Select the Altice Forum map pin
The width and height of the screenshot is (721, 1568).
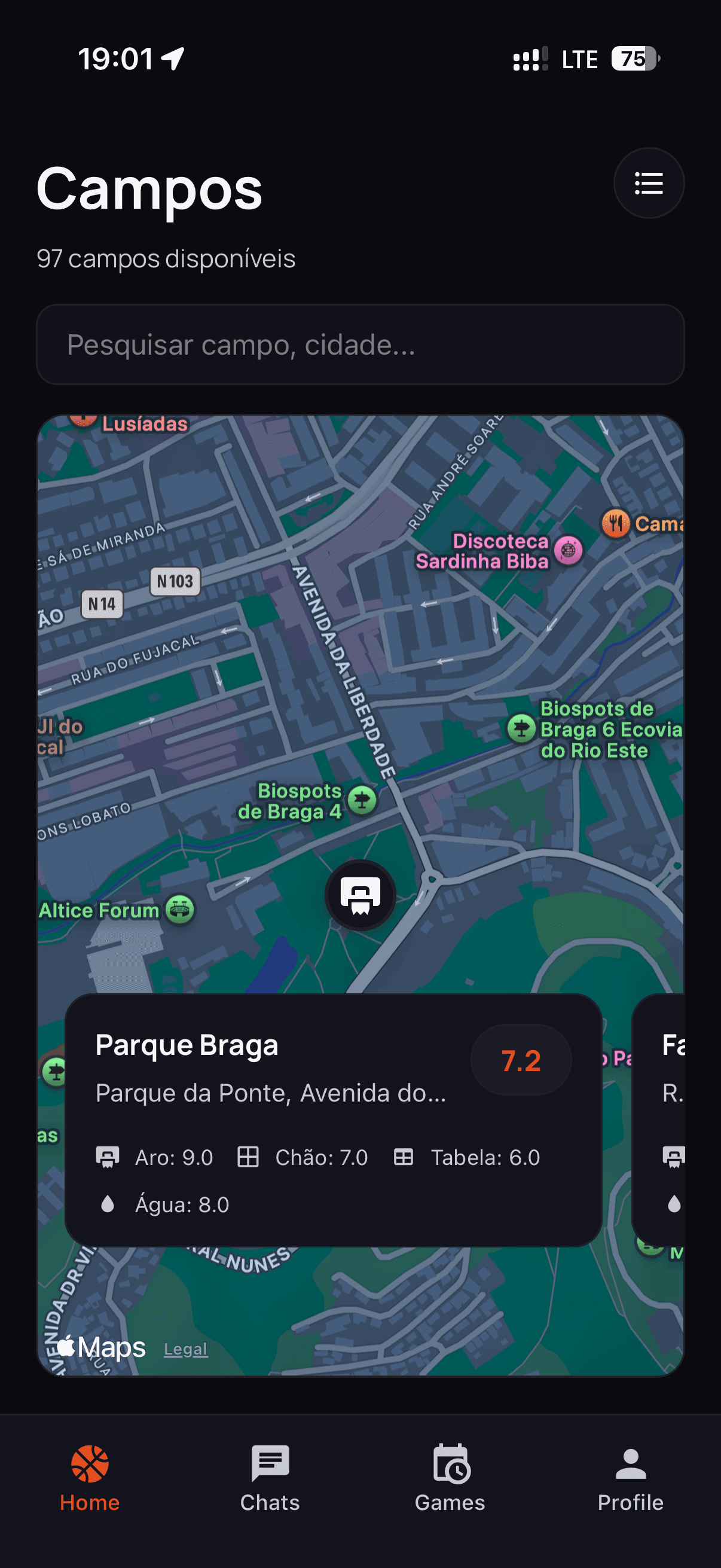pos(179,909)
